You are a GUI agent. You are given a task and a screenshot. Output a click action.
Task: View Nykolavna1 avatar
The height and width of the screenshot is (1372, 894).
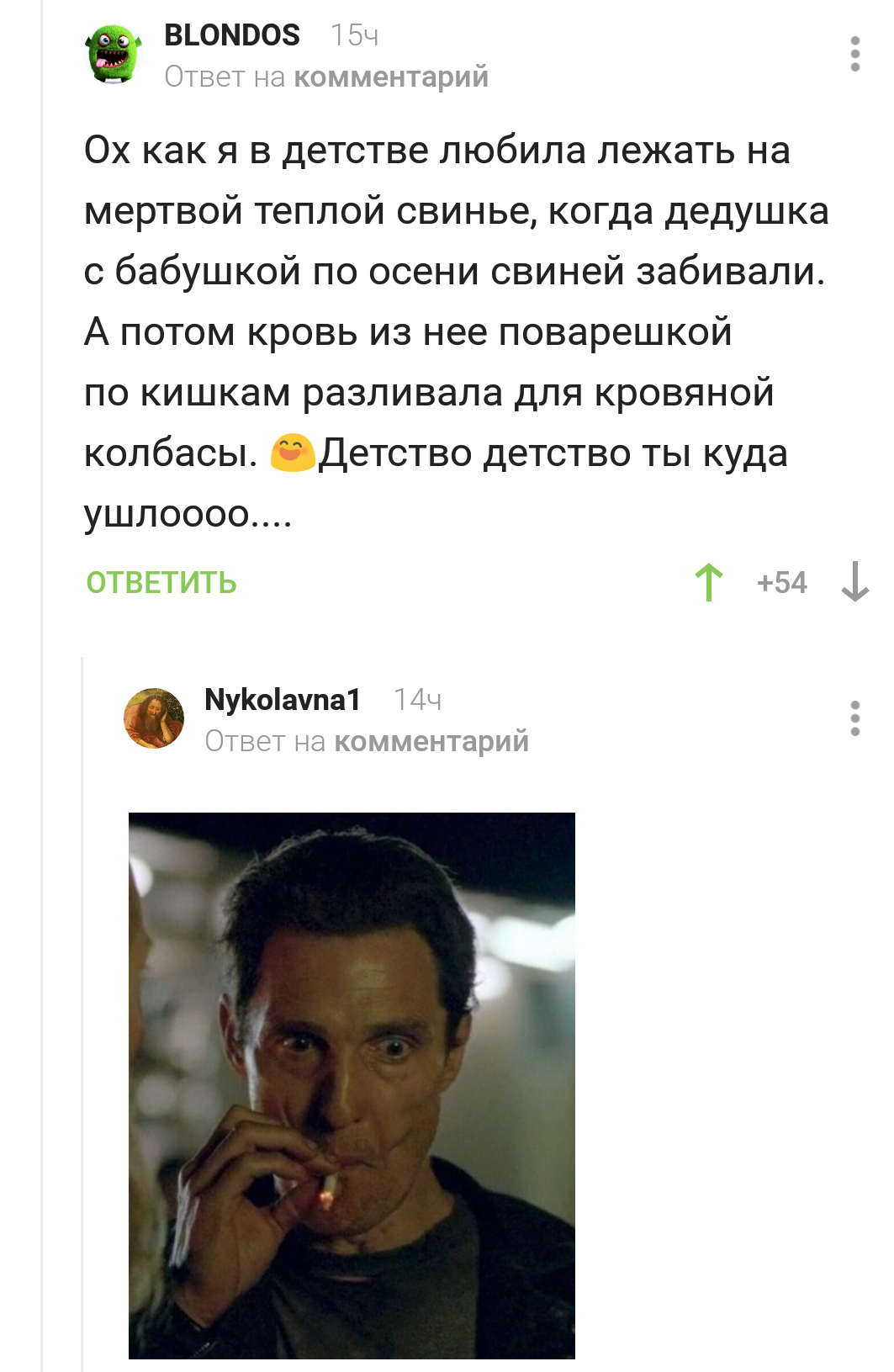(154, 718)
